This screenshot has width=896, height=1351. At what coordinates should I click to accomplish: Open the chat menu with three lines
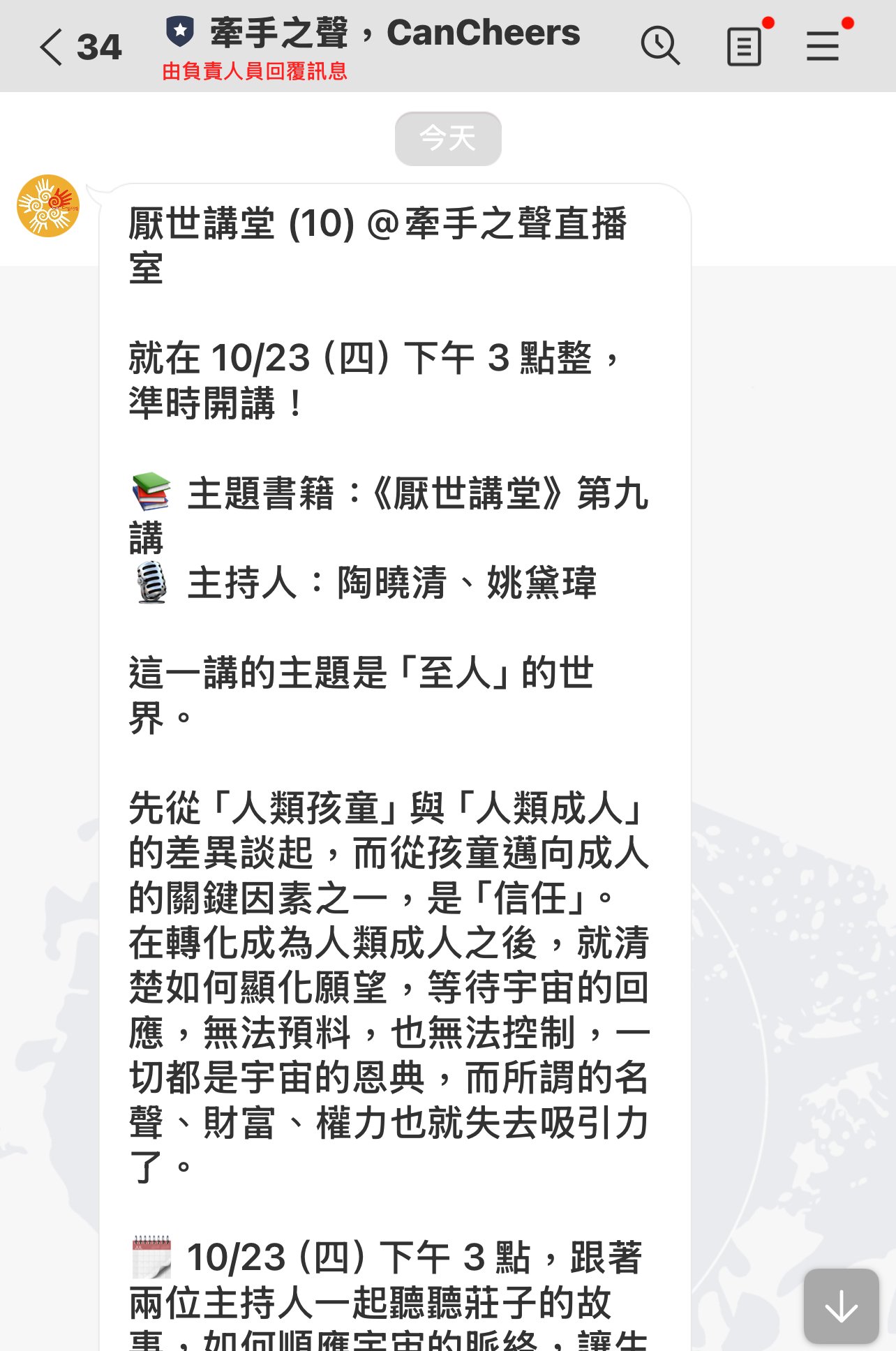point(823,47)
